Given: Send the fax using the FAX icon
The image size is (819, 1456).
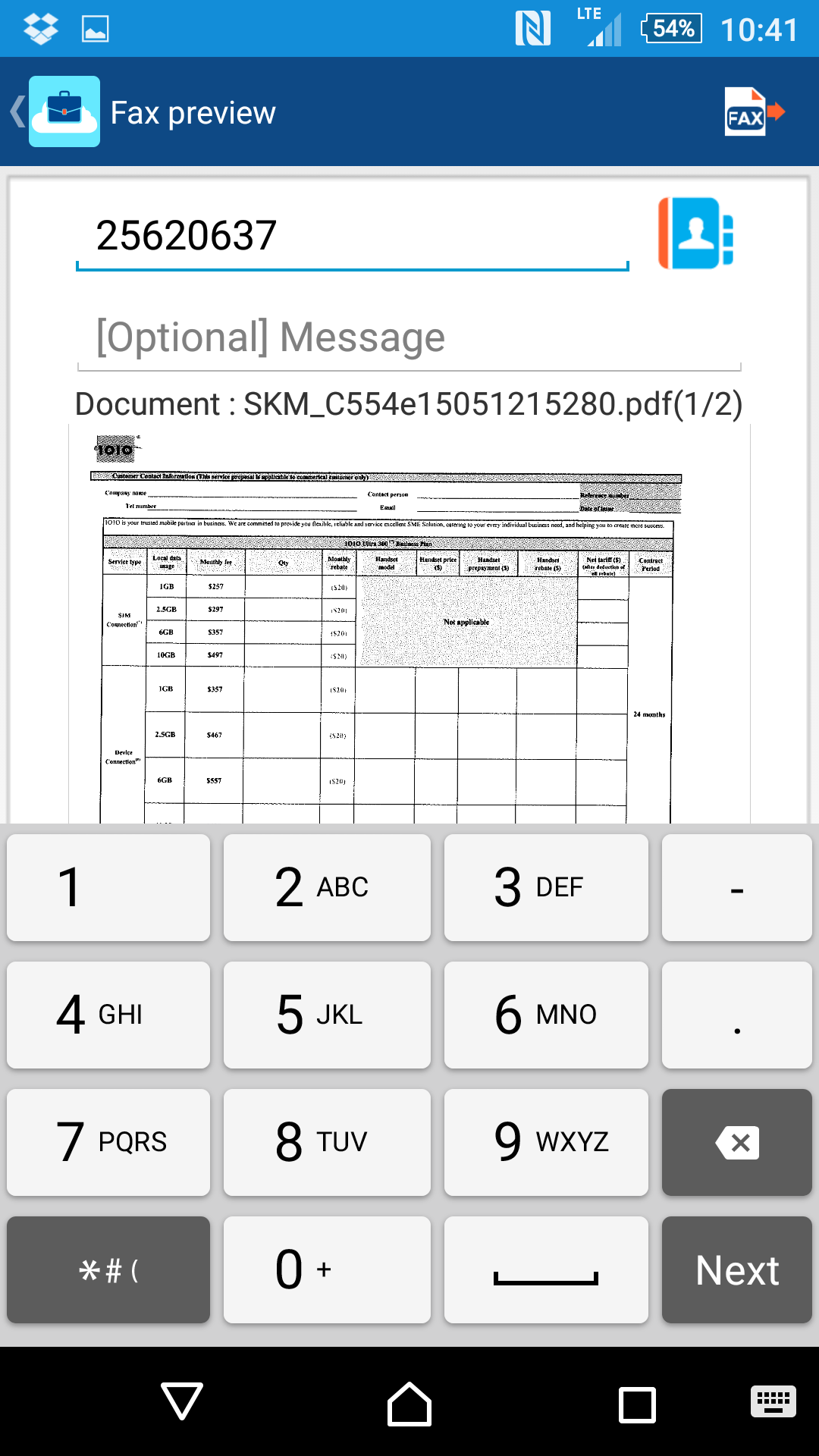Looking at the screenshot, I should (x=754, y=112).
